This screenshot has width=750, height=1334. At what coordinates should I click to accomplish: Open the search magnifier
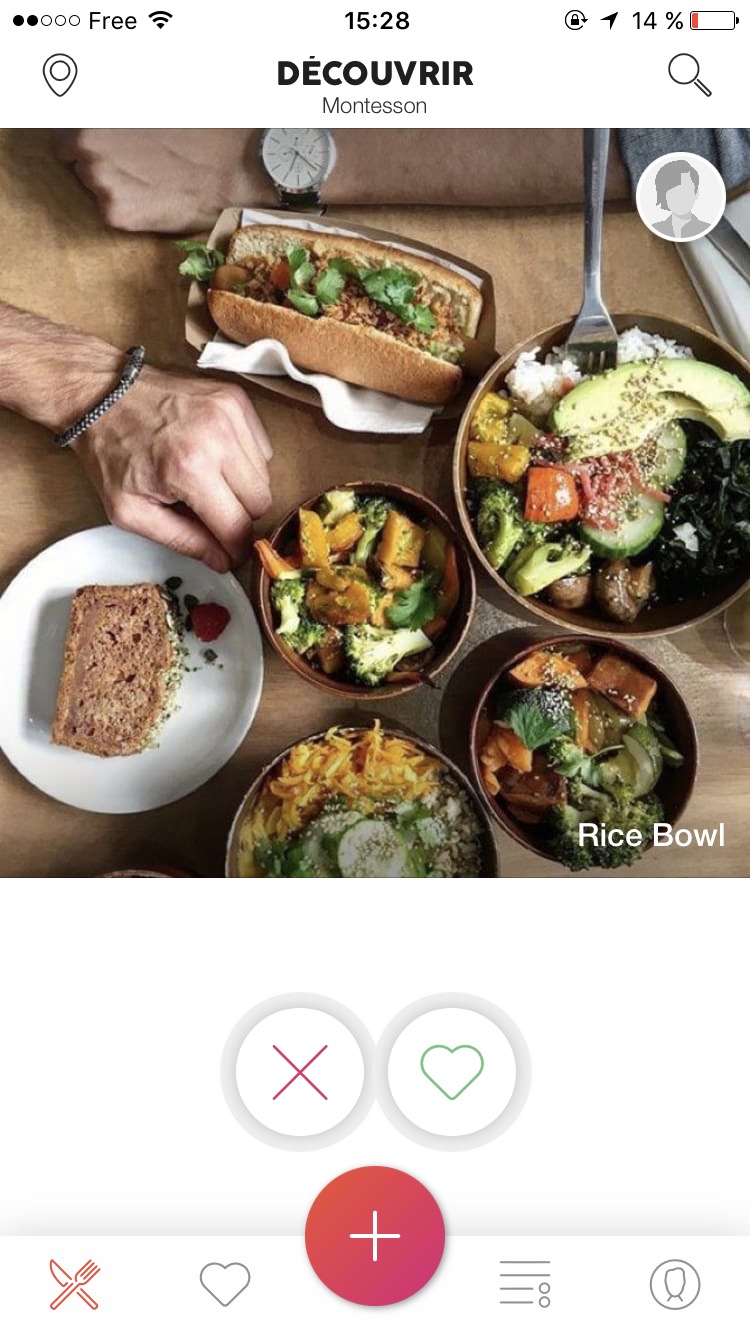pos(689,75)
